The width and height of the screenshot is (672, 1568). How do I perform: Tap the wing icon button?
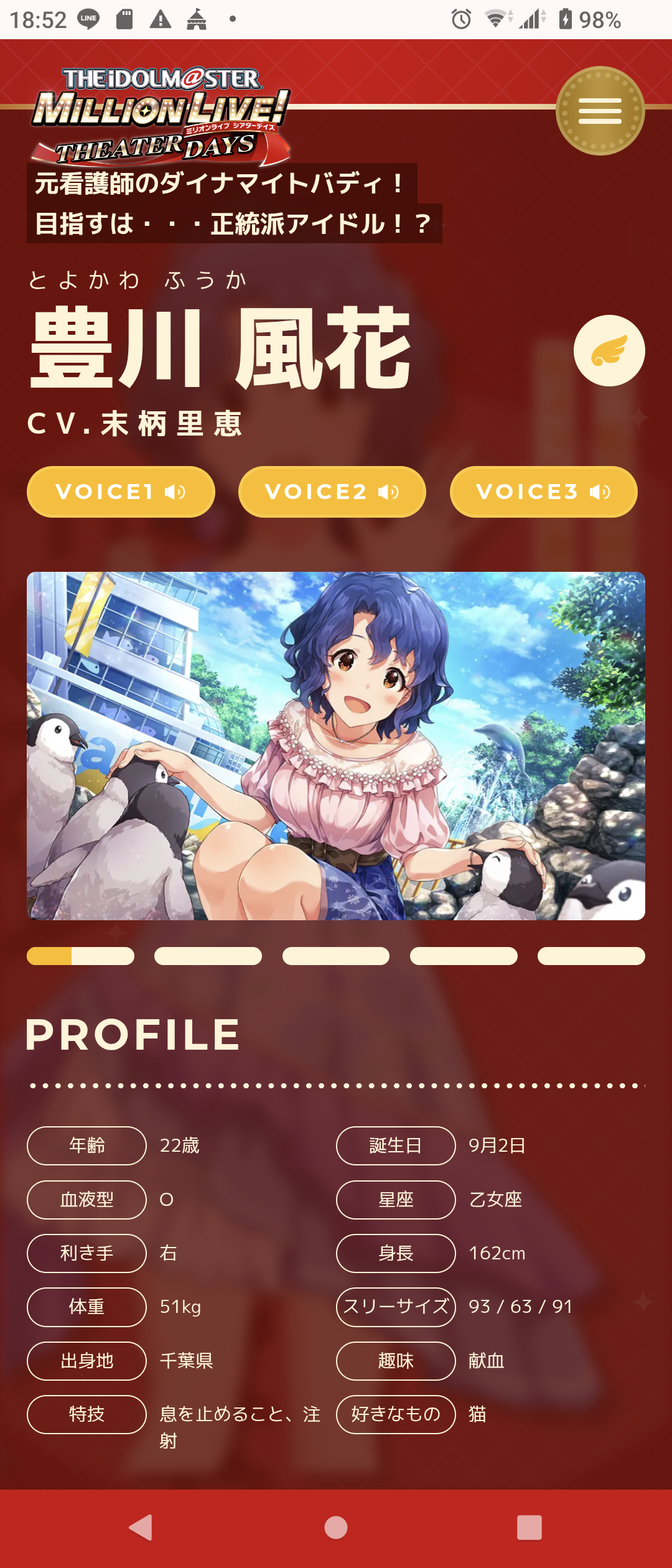[609, 350]
